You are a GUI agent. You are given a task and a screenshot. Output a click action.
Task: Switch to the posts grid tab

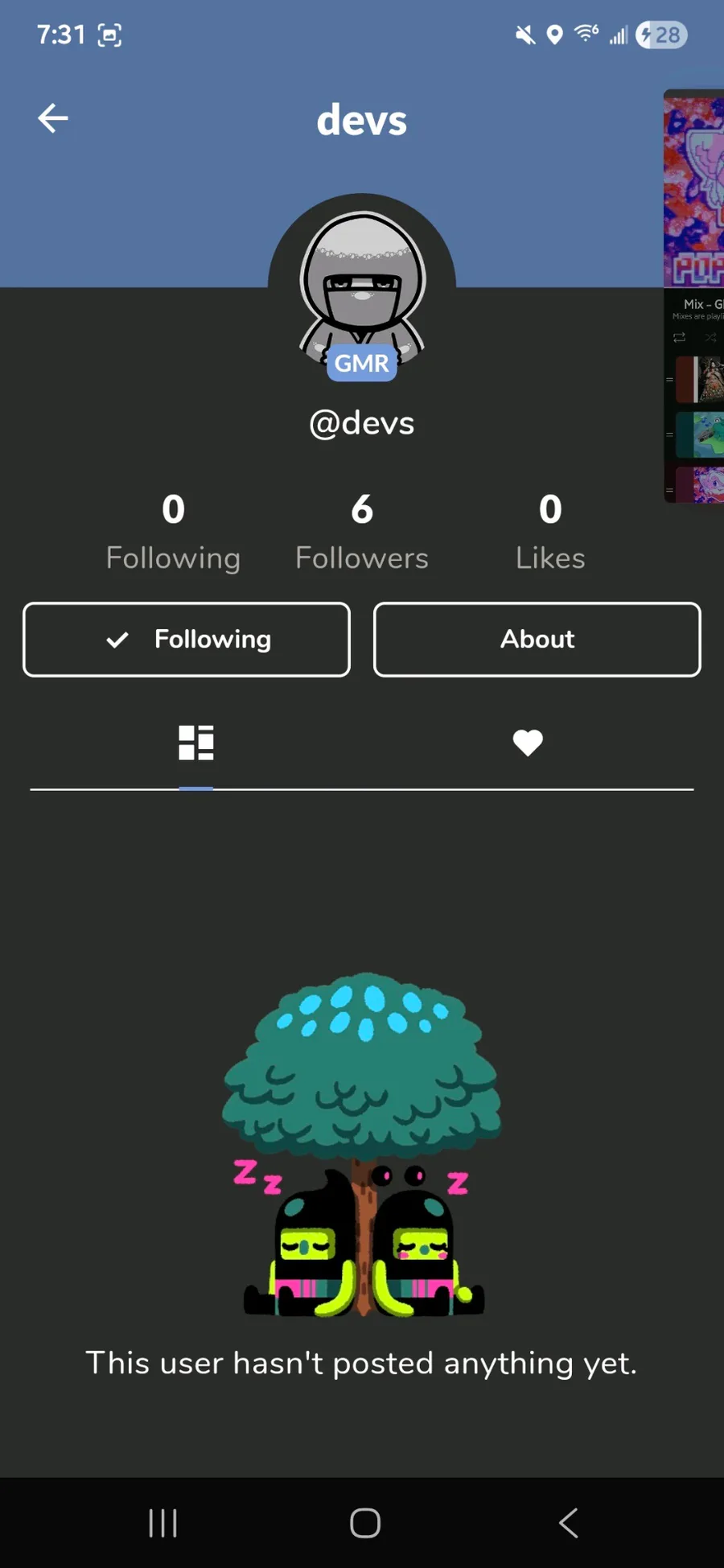[195, 743]
